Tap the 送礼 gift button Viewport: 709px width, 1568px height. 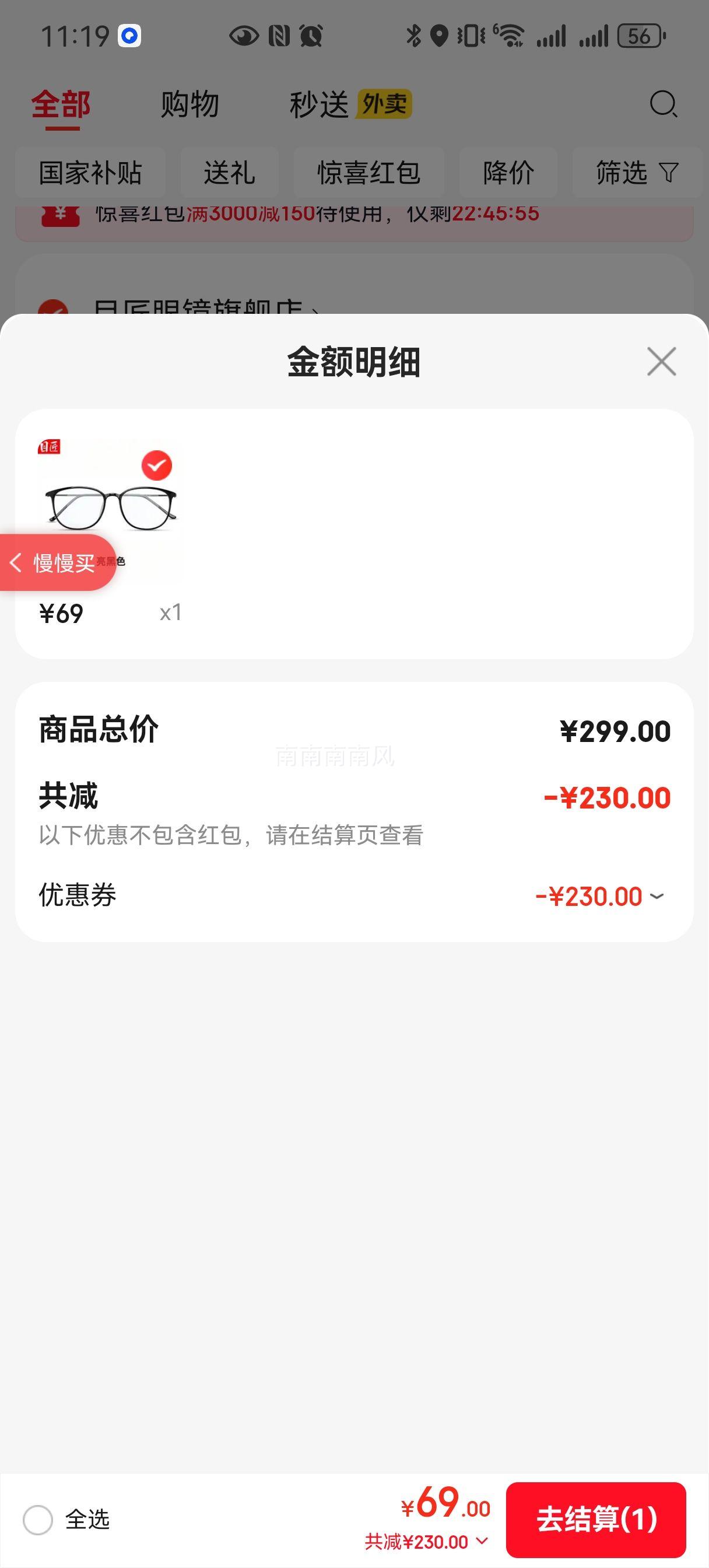(229, 173)
